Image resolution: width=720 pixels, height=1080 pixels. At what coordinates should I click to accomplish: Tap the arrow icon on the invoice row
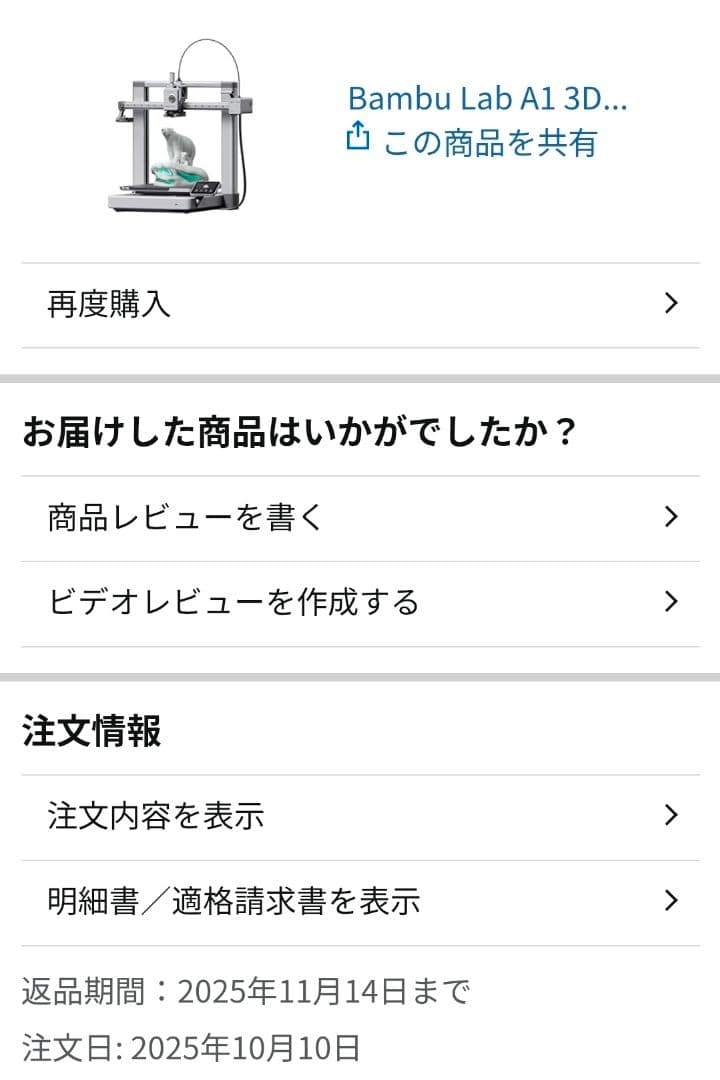(673, 901)
